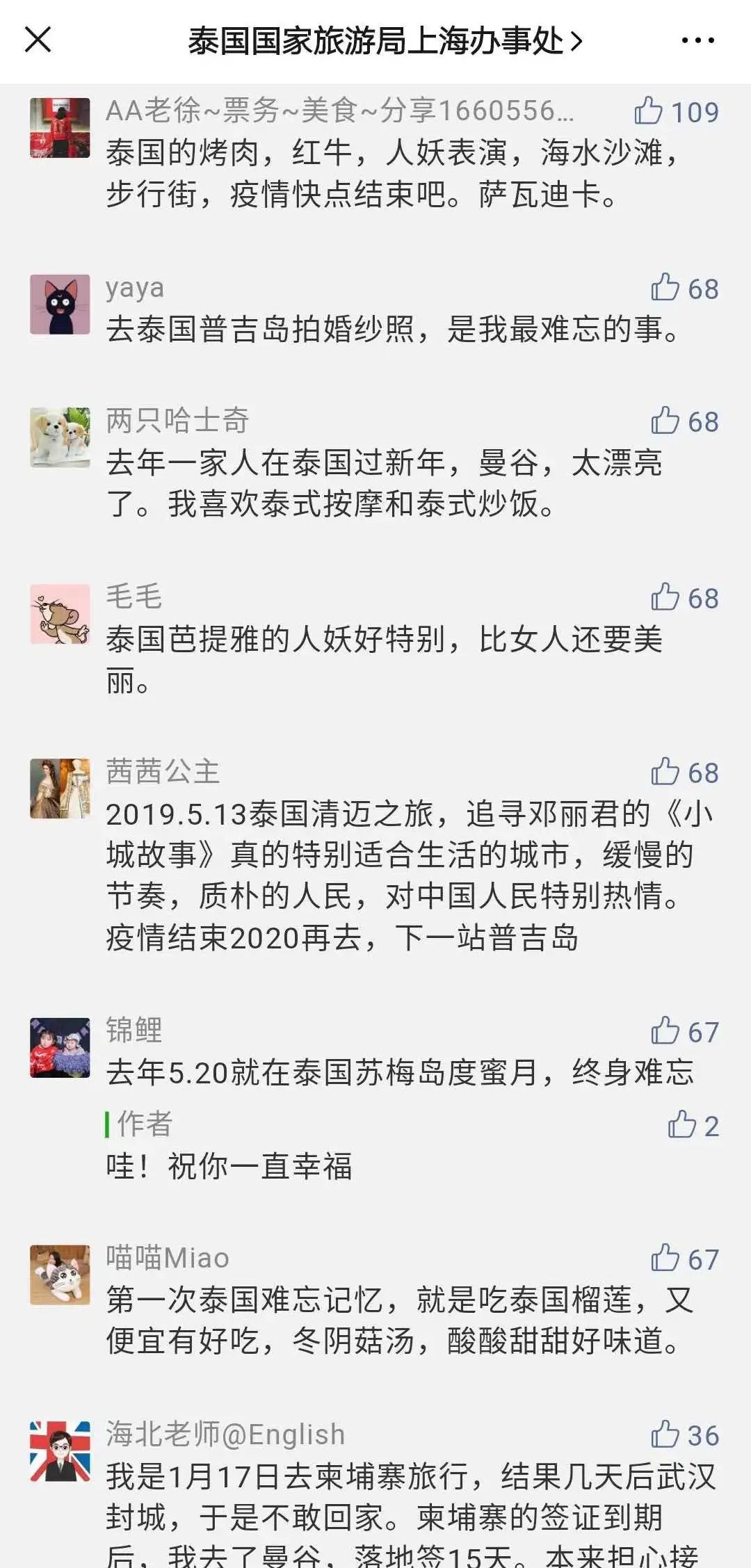Like the comment by AA老徐
751x1568 pixels.
(x=649, y=111)
